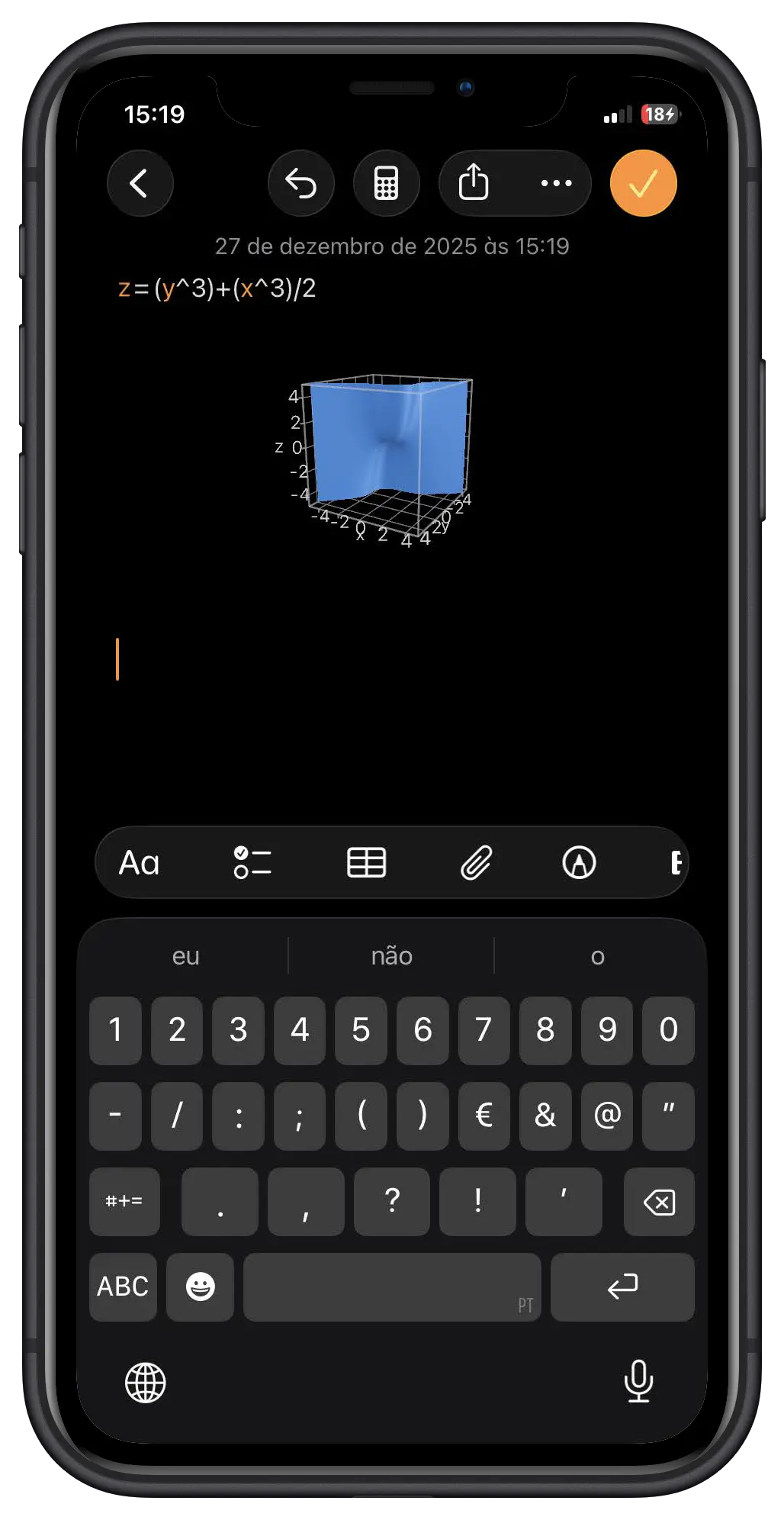Open the emoji keyboard
This screenshot has width=784, height=1520.
click(200, 1287)
